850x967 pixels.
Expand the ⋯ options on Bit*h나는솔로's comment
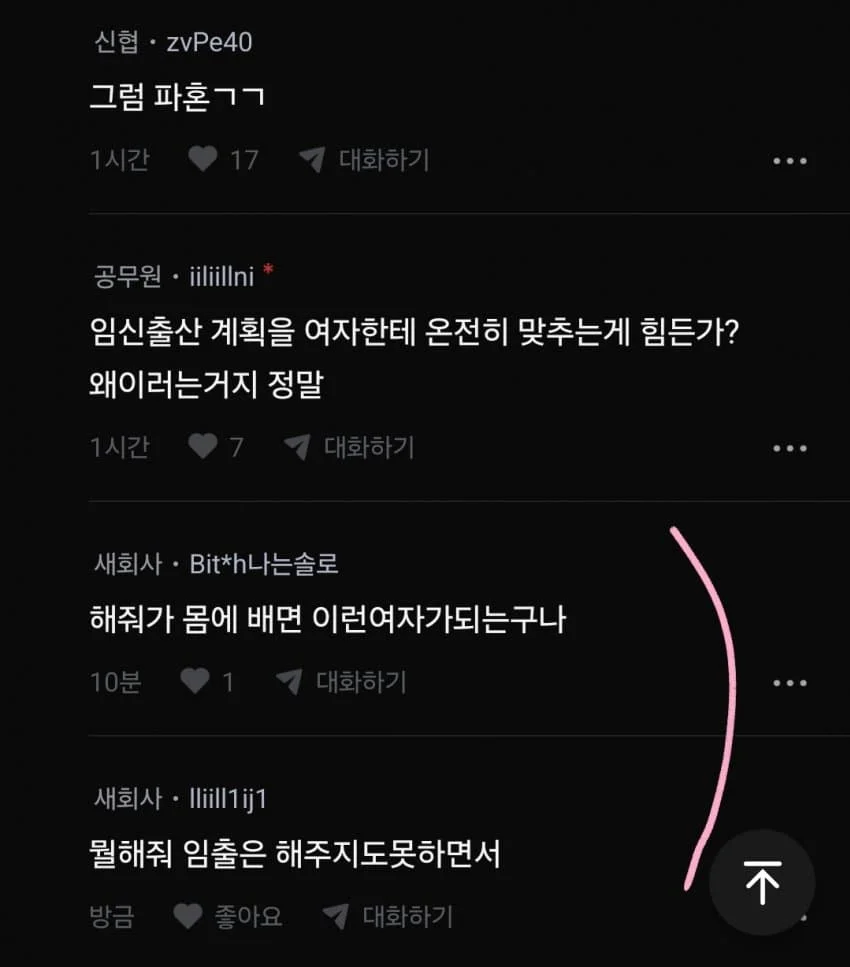pos(791,682)
